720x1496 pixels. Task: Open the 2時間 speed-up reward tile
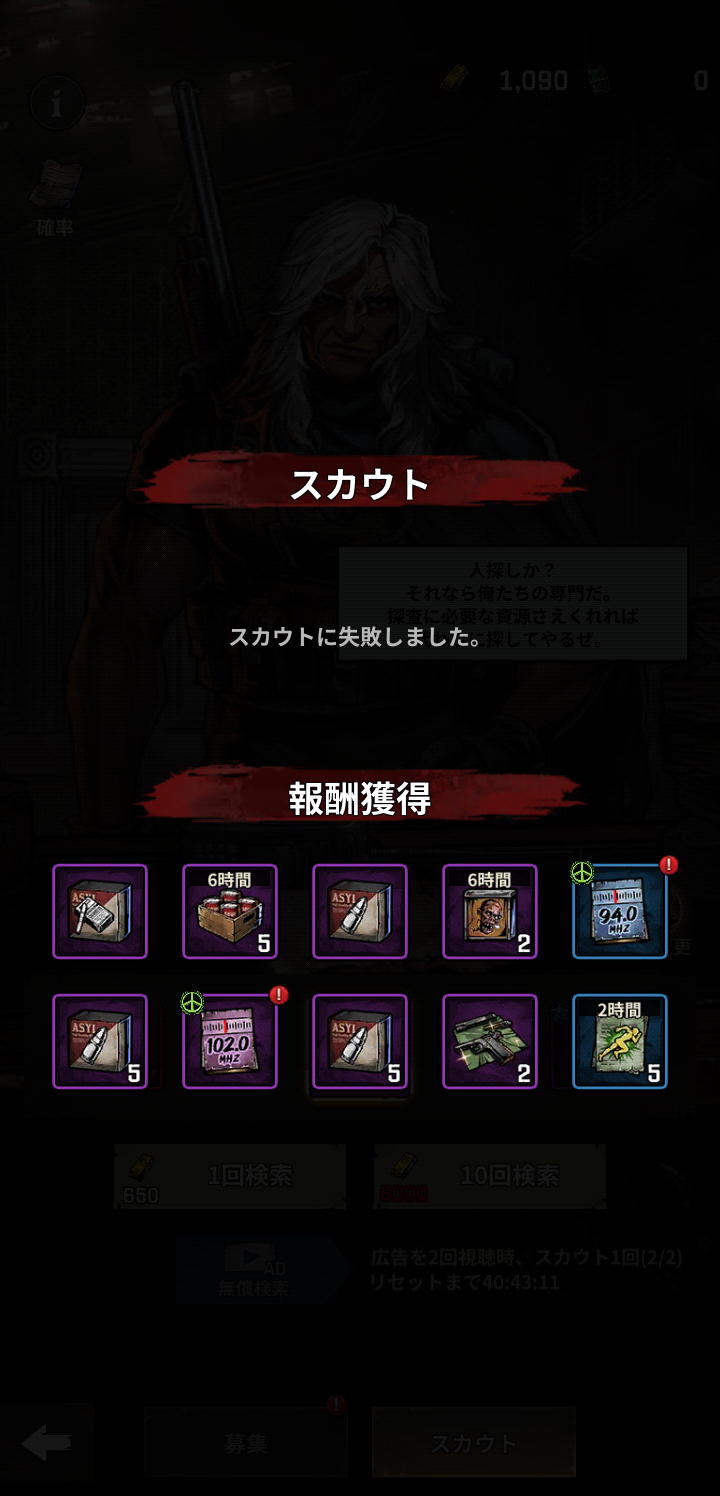pyautogui.click(x=619, y=1041)
